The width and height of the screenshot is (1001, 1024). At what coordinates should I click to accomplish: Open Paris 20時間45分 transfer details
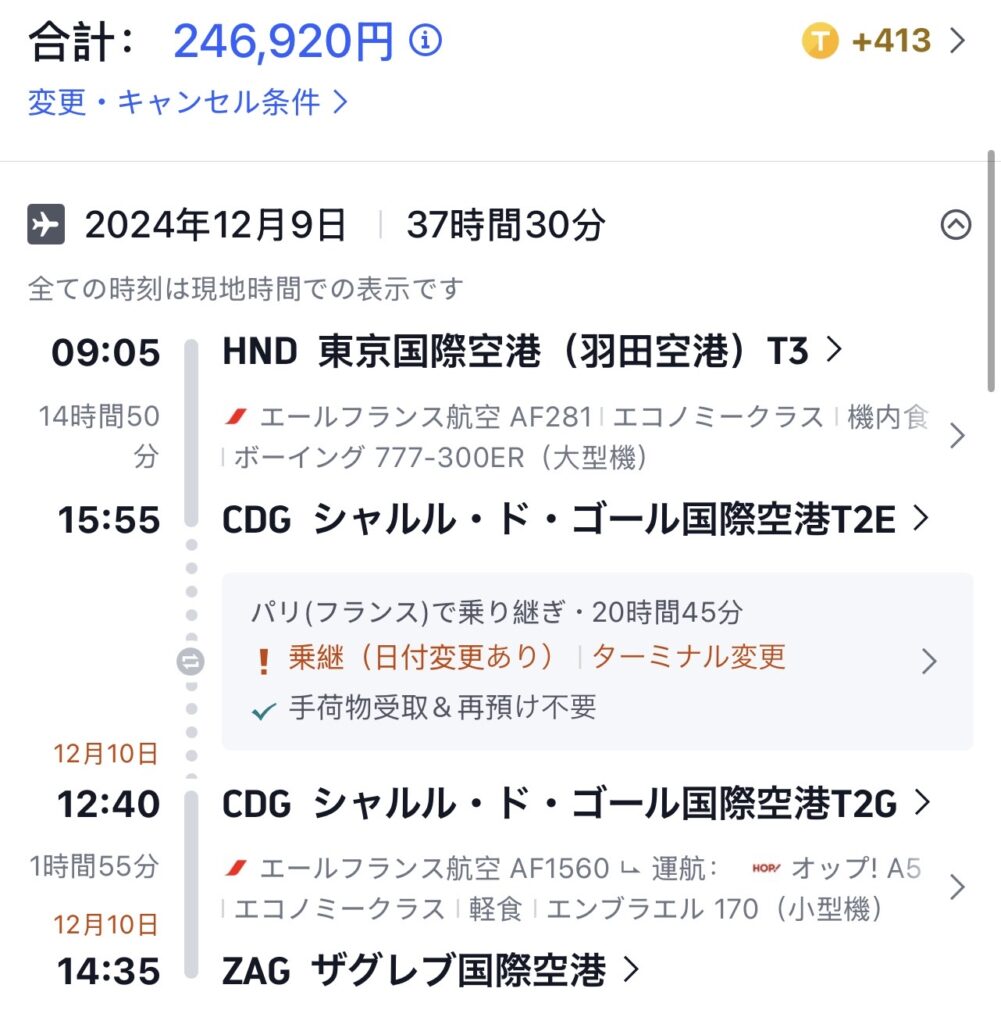596,660
